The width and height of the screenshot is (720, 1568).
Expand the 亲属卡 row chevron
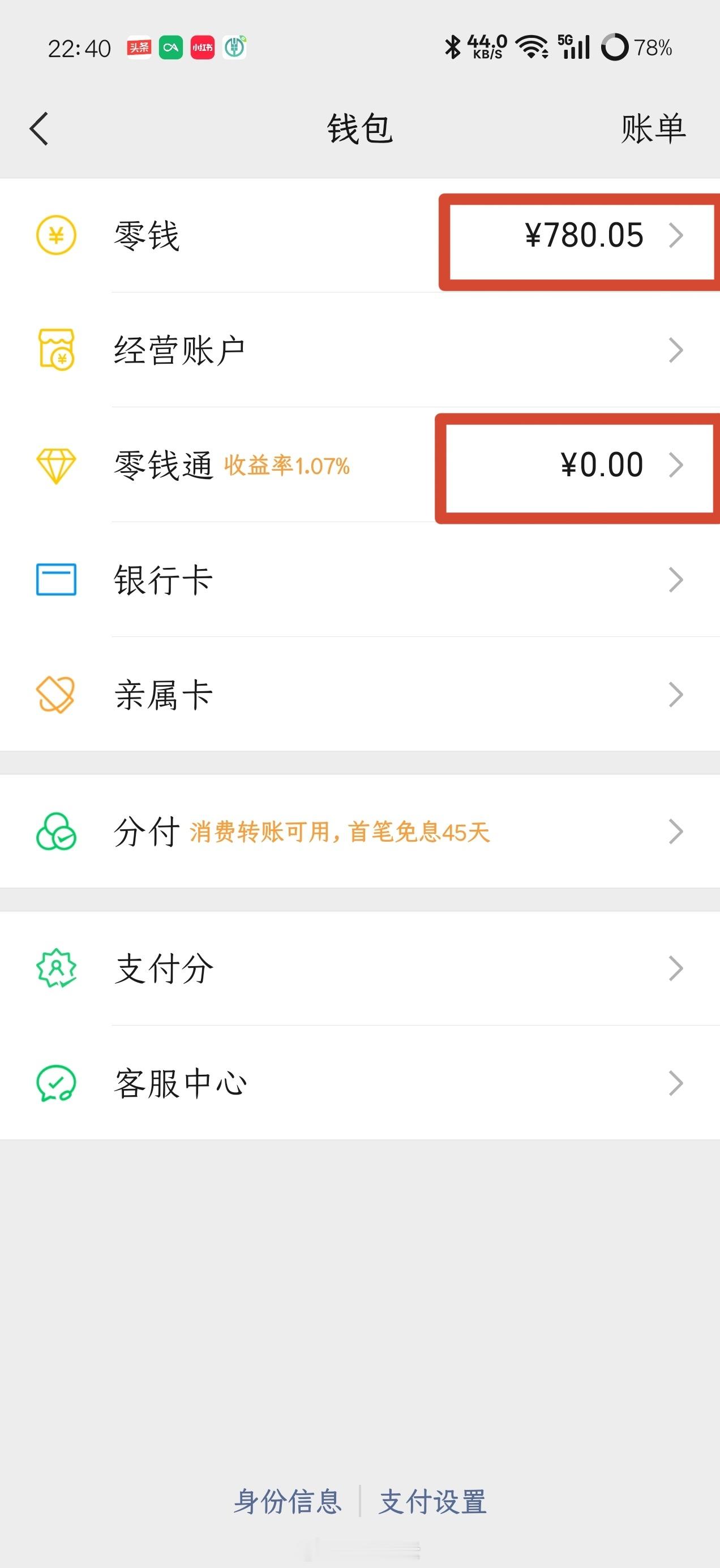coord(676,693)
